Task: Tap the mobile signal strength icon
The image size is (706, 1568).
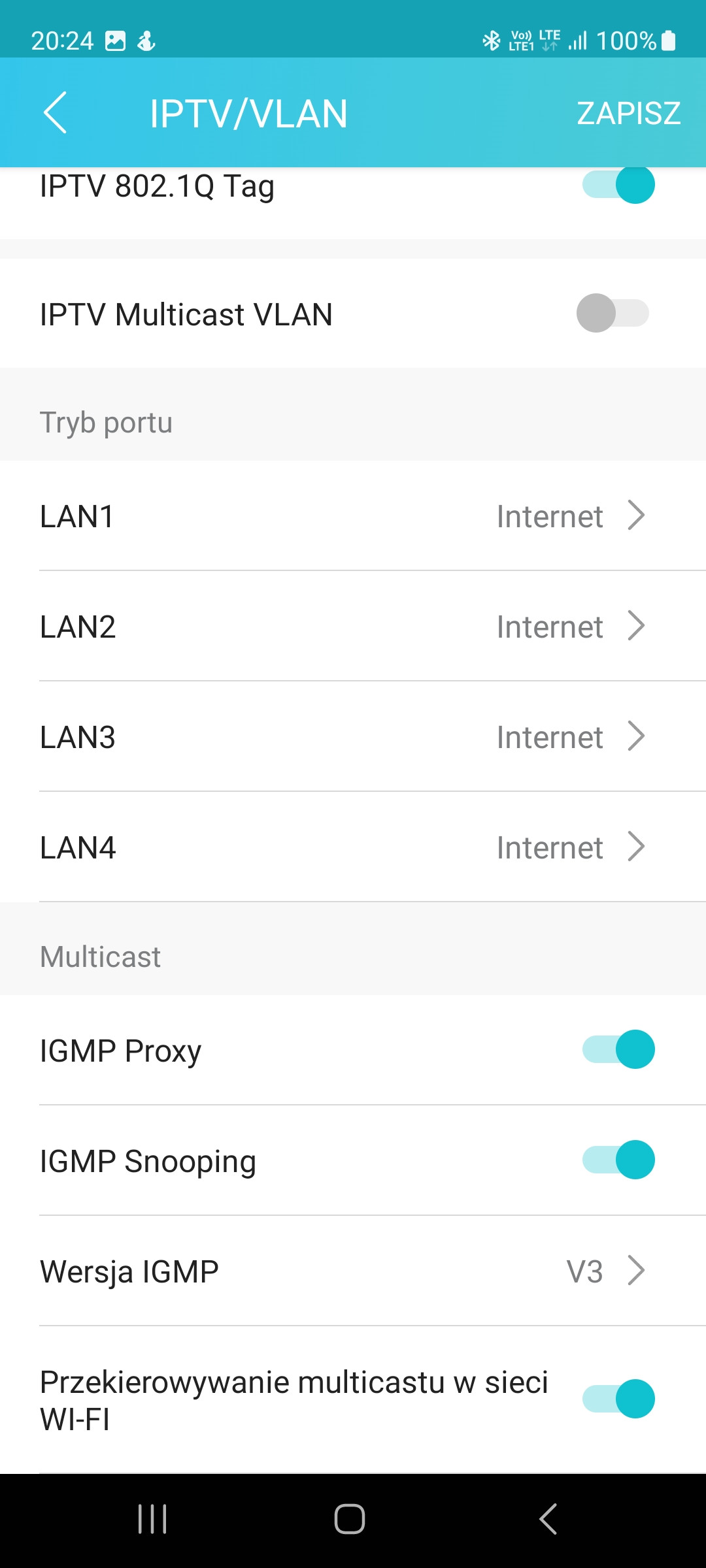Action: [x=575, y=41]
